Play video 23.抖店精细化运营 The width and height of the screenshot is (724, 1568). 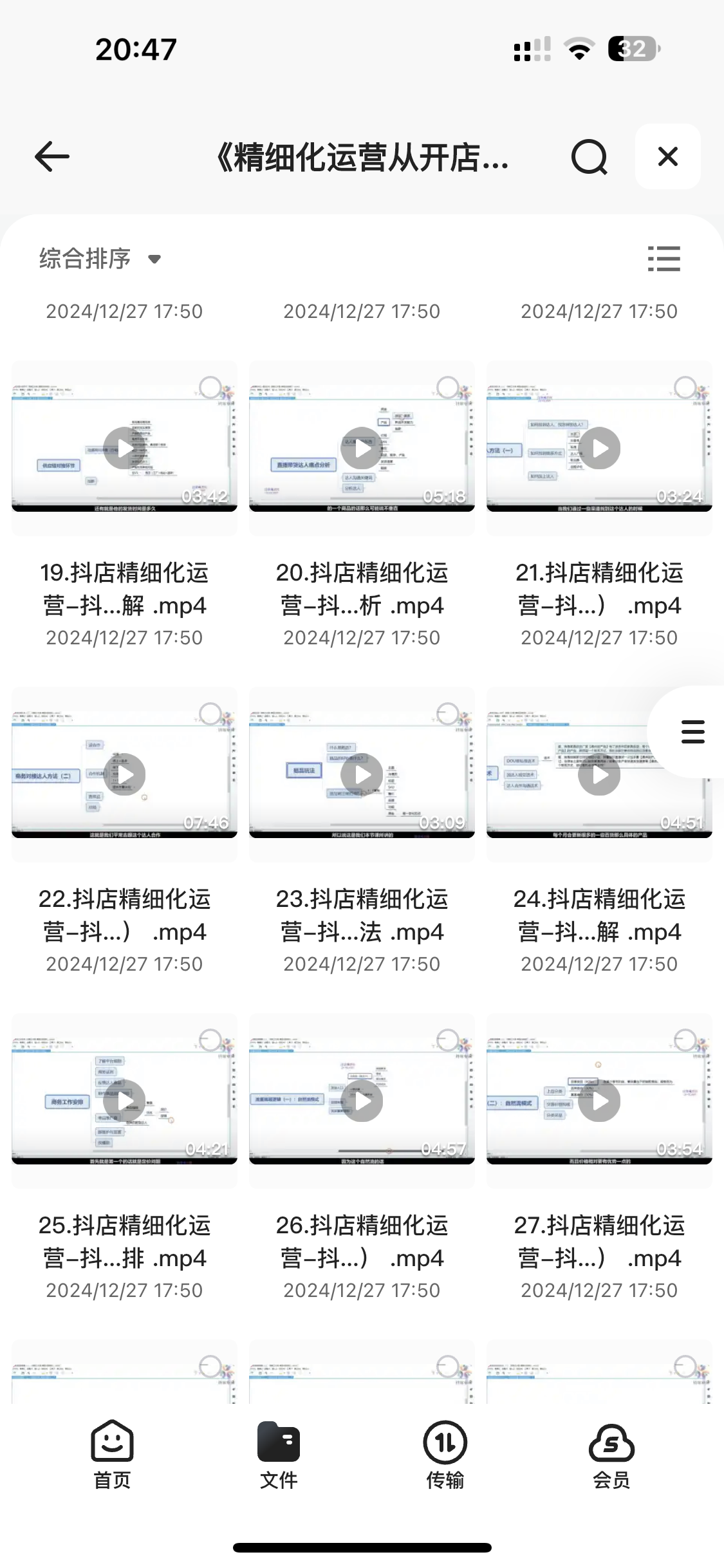pos(362,774)
